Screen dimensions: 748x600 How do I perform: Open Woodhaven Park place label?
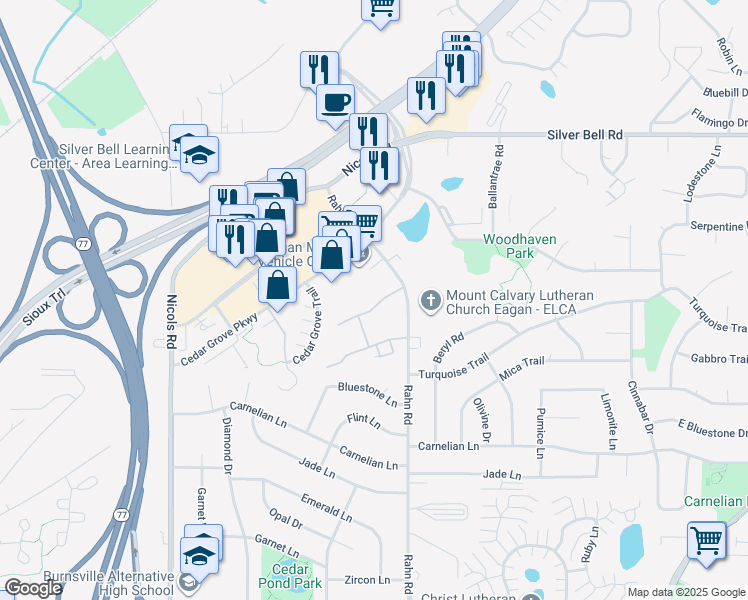[x=518, y=247]
